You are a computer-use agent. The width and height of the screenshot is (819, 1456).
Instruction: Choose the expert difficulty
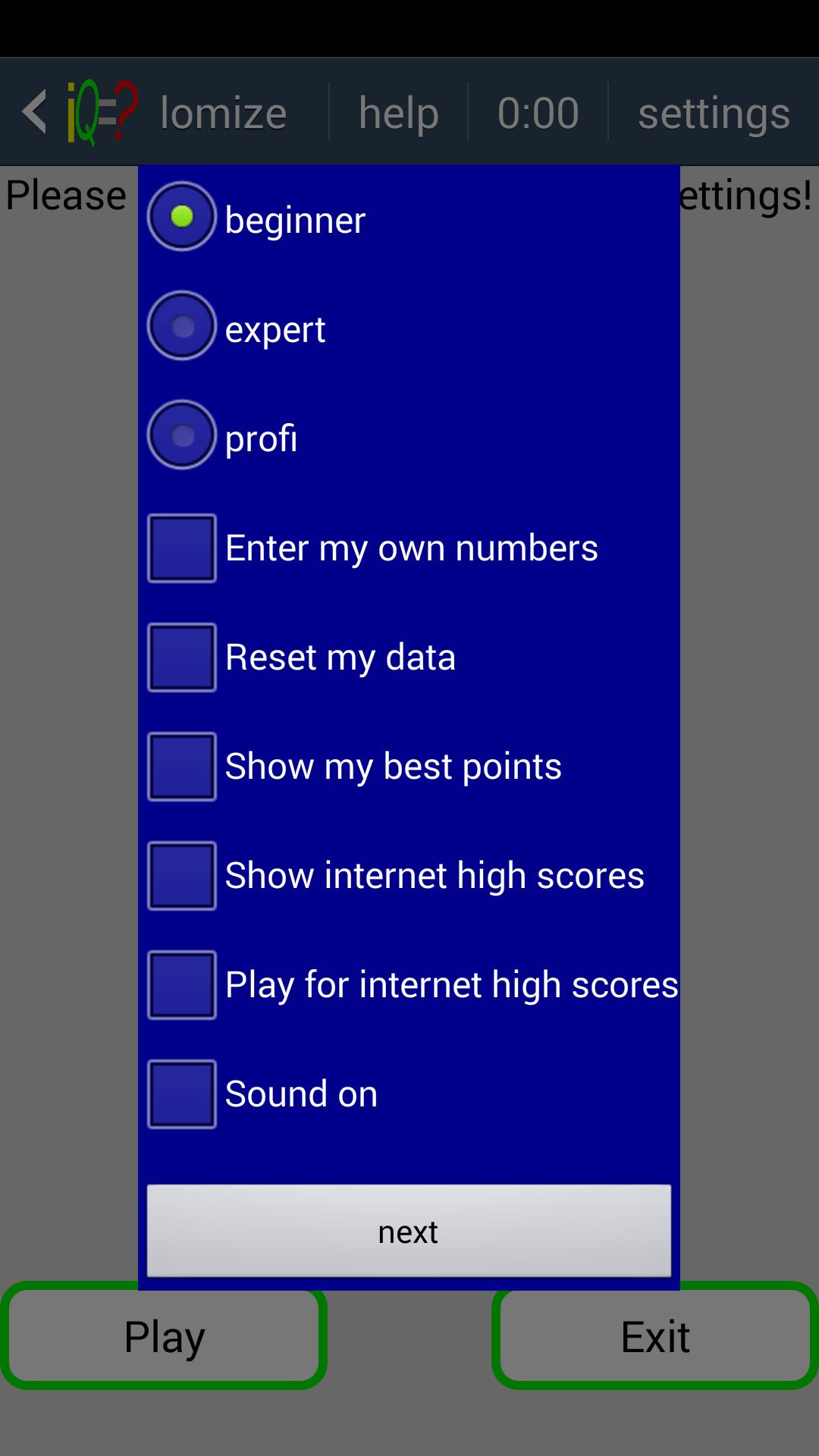(182, 326)
